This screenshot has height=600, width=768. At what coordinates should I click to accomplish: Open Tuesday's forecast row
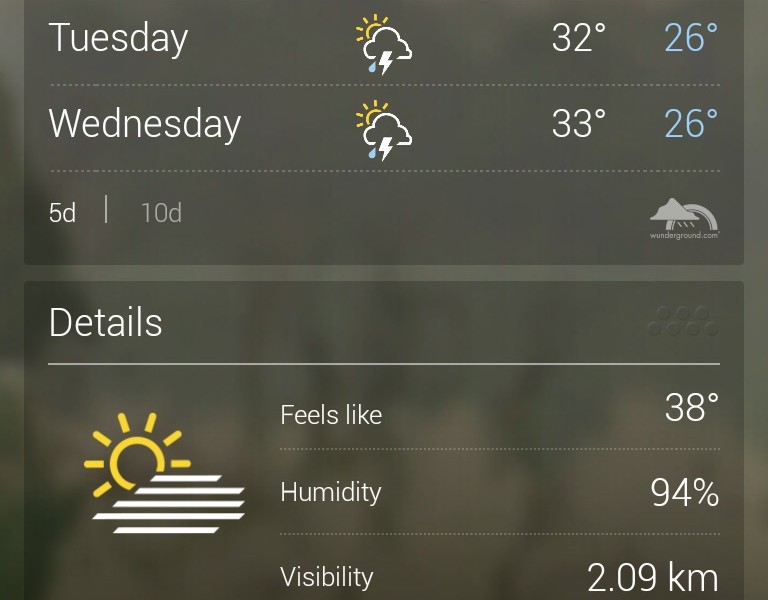pos(384,40)
